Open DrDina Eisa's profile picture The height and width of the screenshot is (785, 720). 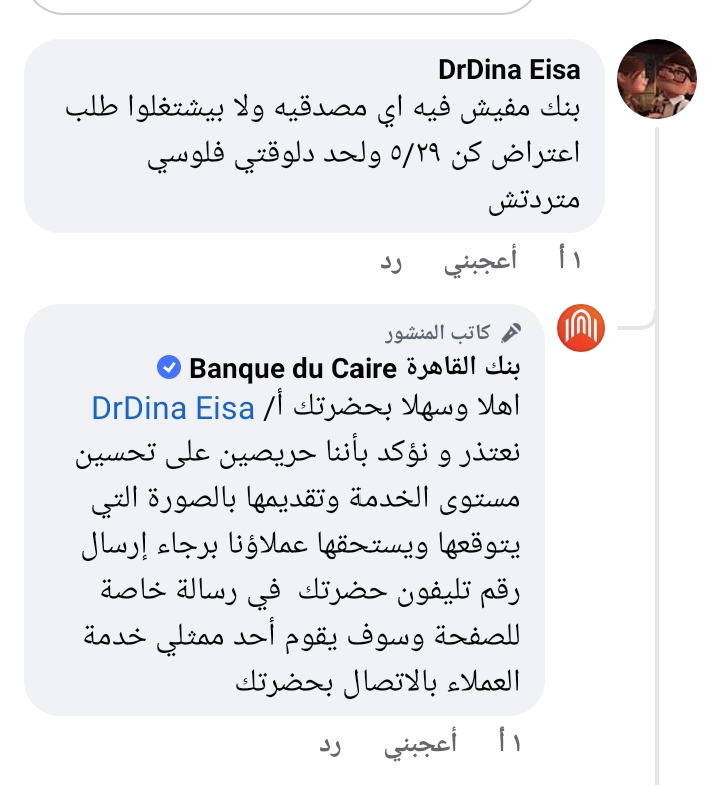(656, 79)
